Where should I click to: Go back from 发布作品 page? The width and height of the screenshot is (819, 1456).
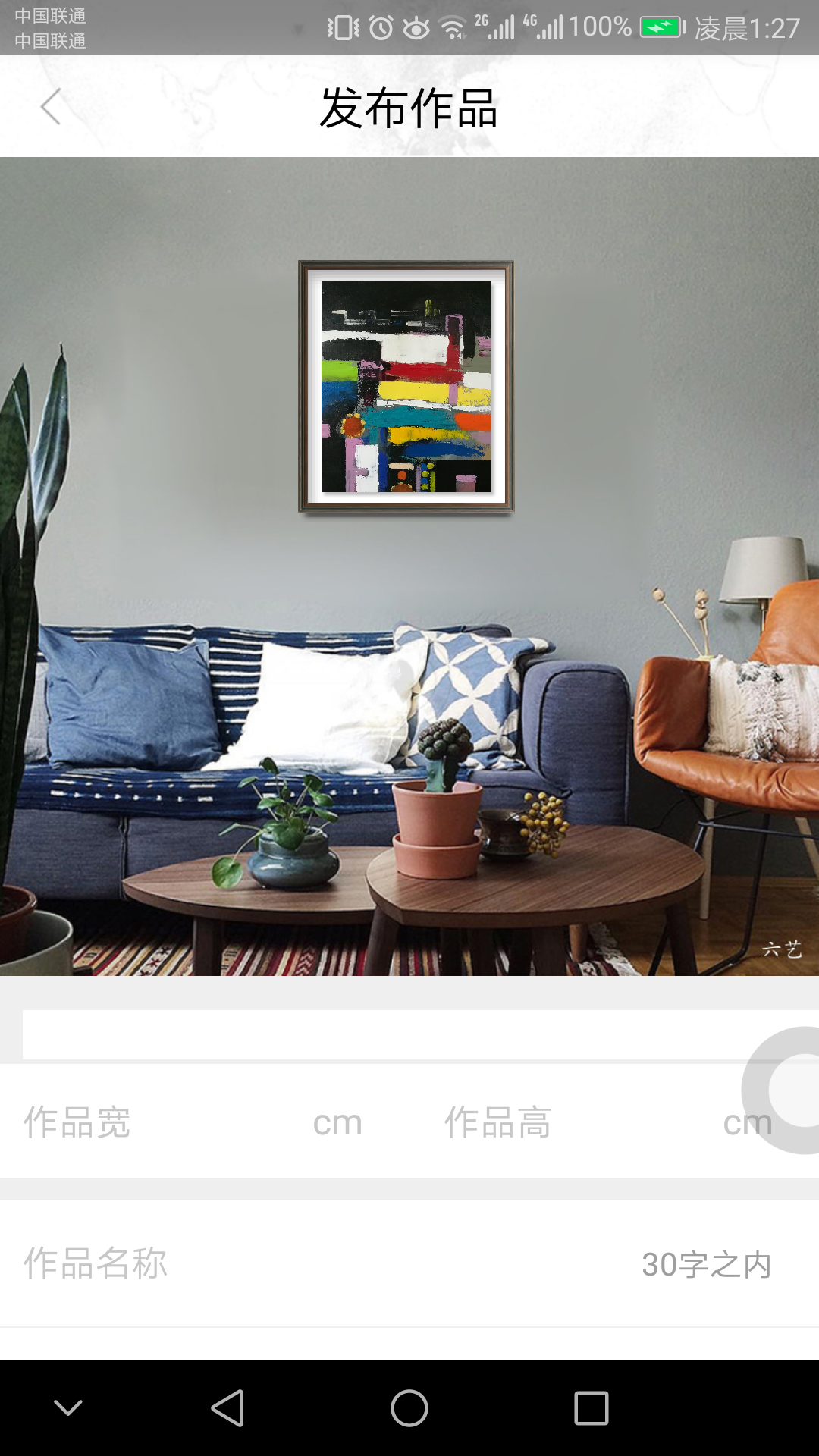tap(51, 106)
